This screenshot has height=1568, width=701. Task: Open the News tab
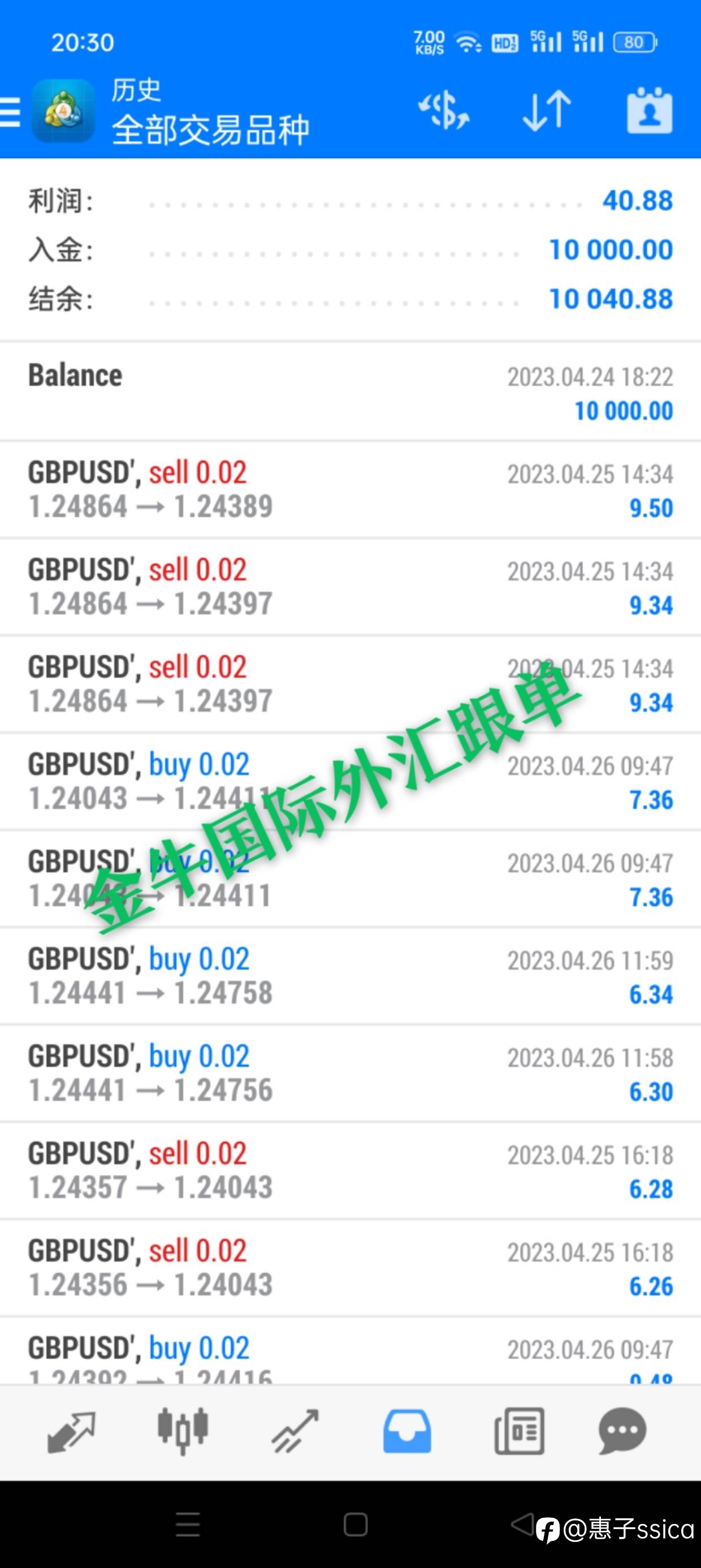tap(519, 1431)
